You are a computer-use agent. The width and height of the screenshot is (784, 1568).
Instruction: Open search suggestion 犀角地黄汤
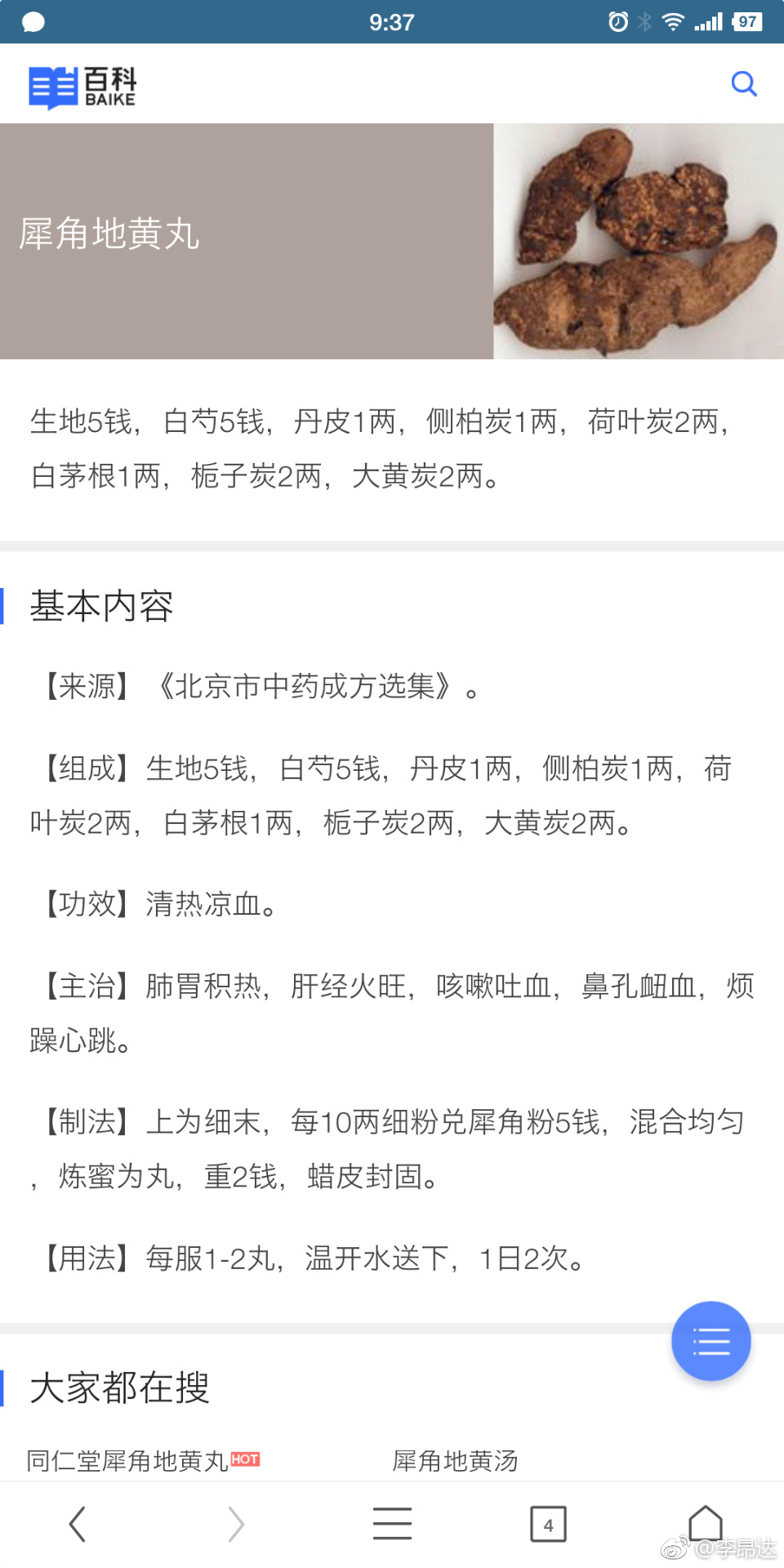[x=455, y=1460]
